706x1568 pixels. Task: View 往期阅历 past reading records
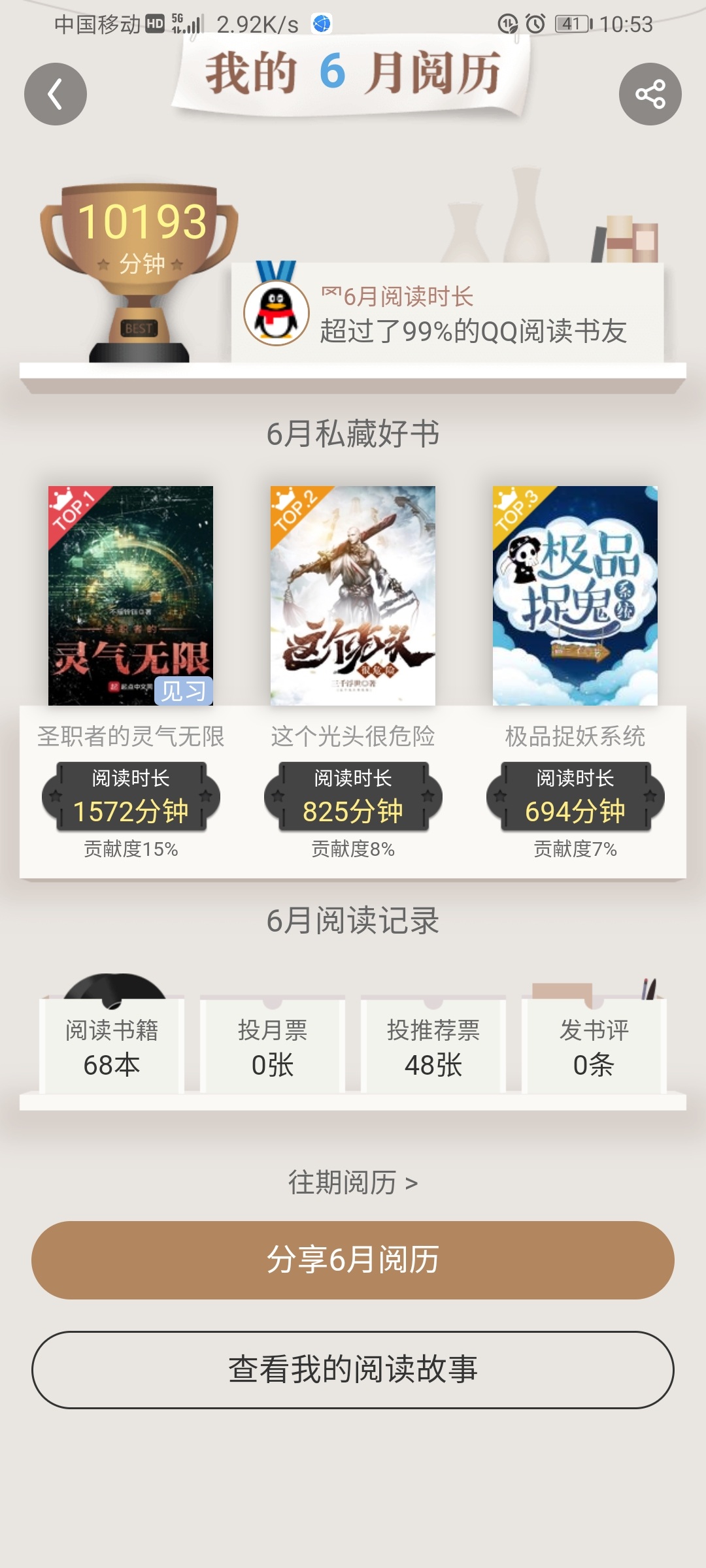click(353, 1183)
